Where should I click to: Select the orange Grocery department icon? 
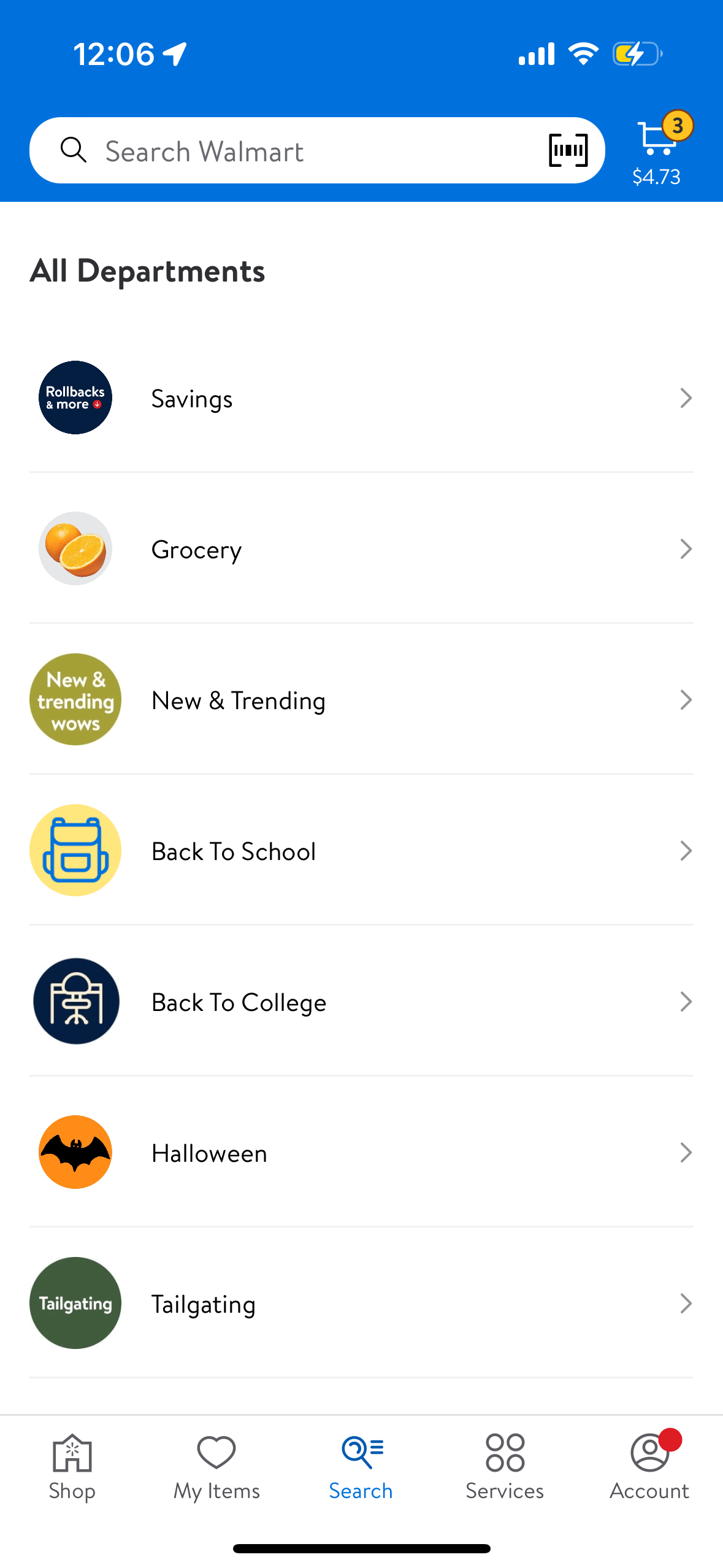pyautogui.click(x=75, y=548)
